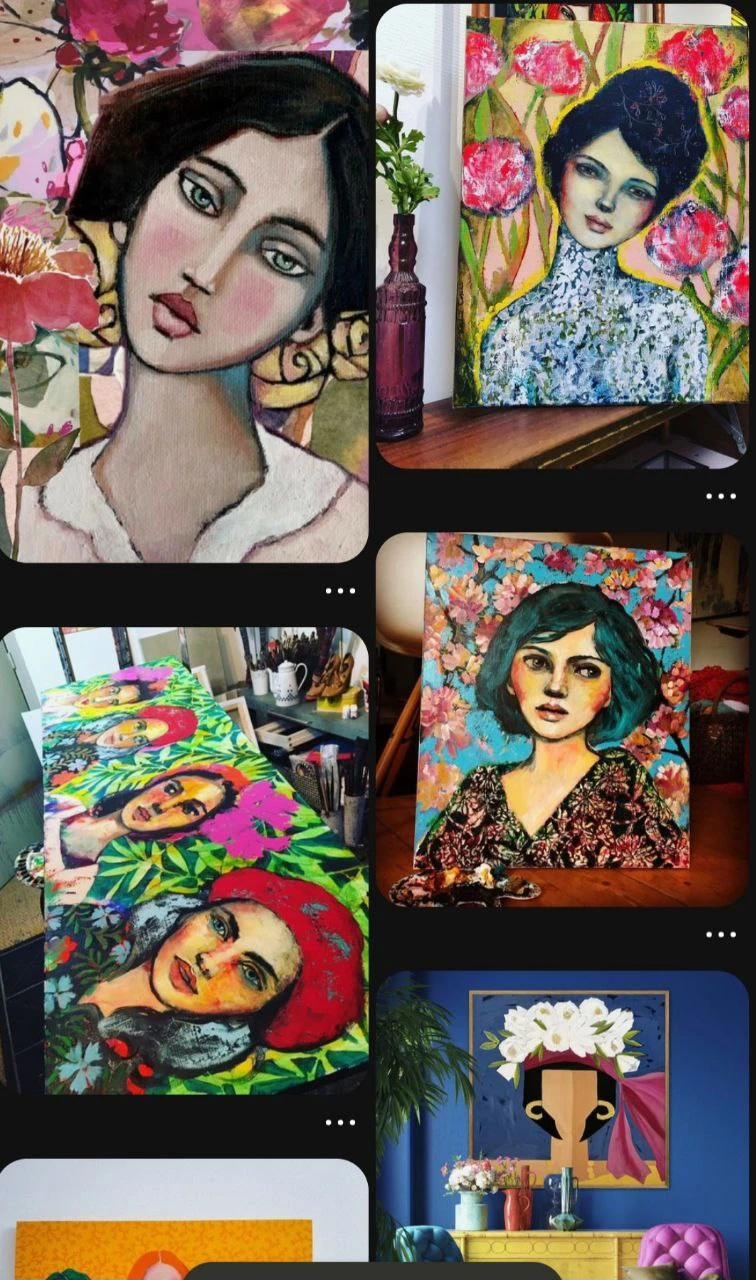Open options menu under lace blouse tulip pin
This screenshot has width=756, height=1280.
click(x=720, y=496)
